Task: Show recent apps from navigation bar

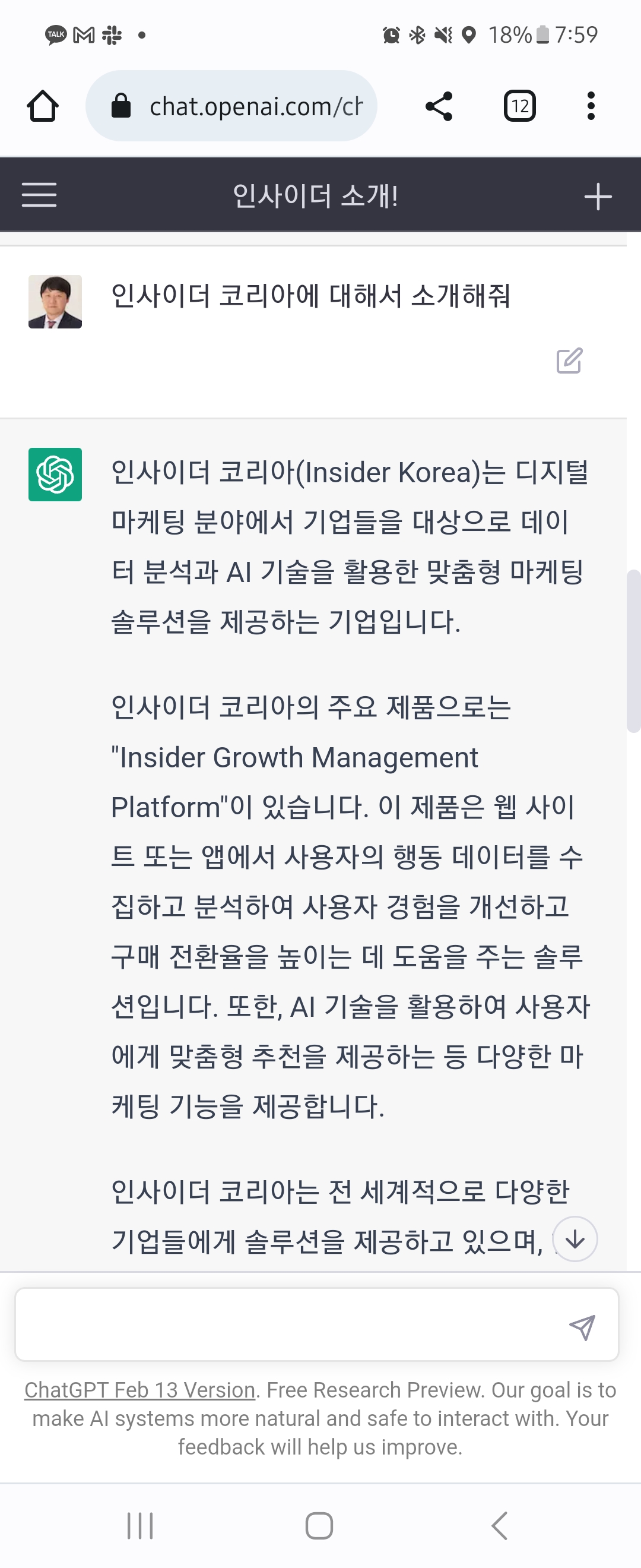Action: pos(140,1526)
